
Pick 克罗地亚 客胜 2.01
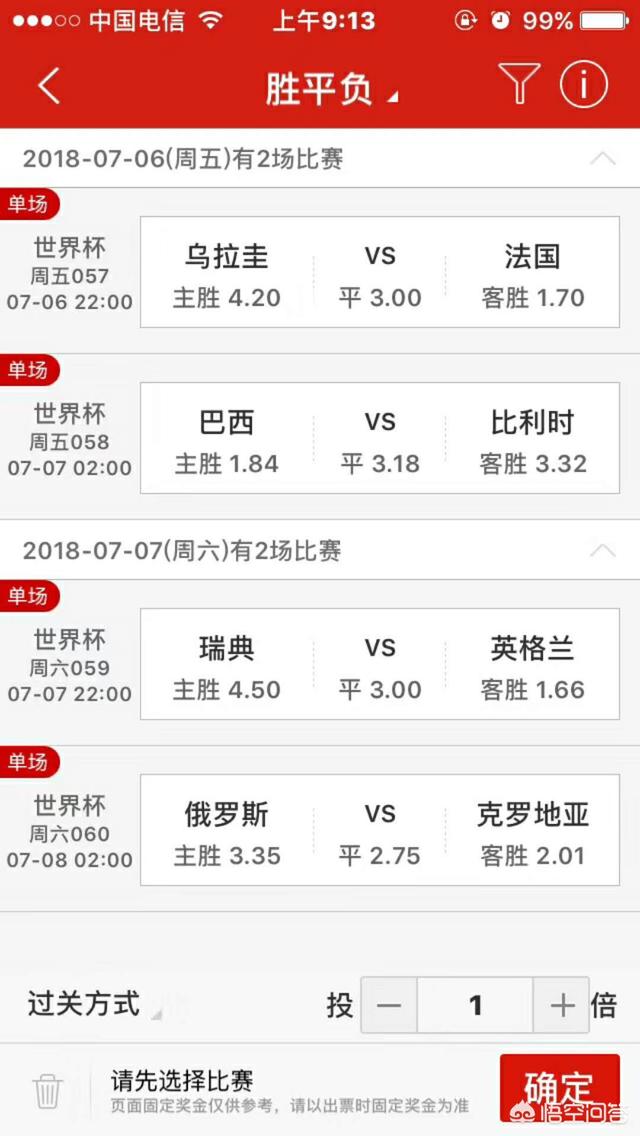533,830
